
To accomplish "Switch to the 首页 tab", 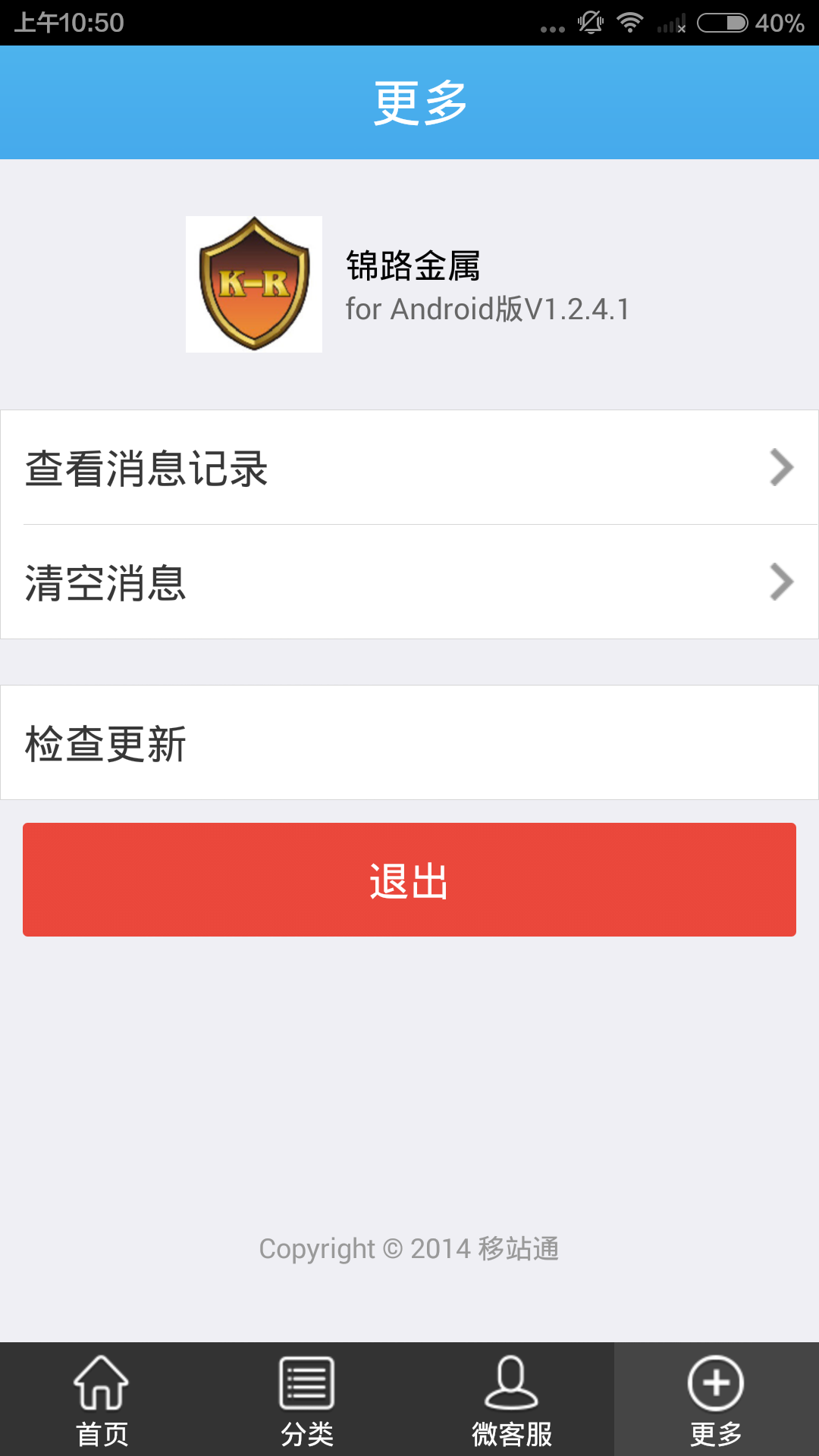I will tap(102, 1400).
